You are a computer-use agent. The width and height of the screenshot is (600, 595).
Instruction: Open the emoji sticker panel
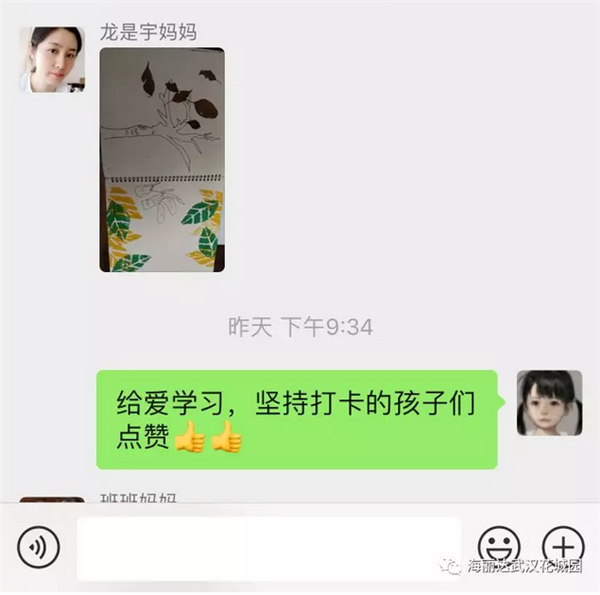498,546
